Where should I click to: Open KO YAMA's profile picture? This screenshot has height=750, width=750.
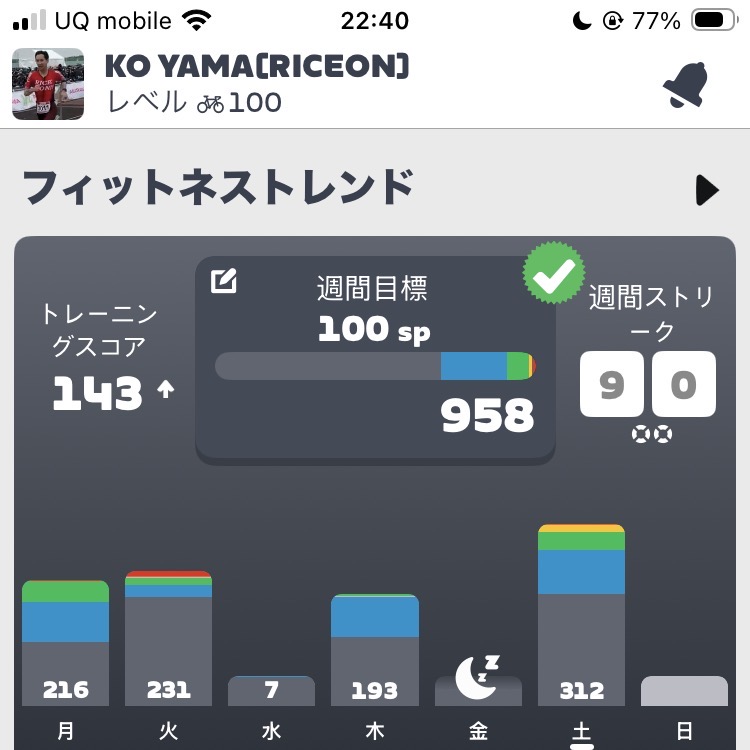[48, 85]
